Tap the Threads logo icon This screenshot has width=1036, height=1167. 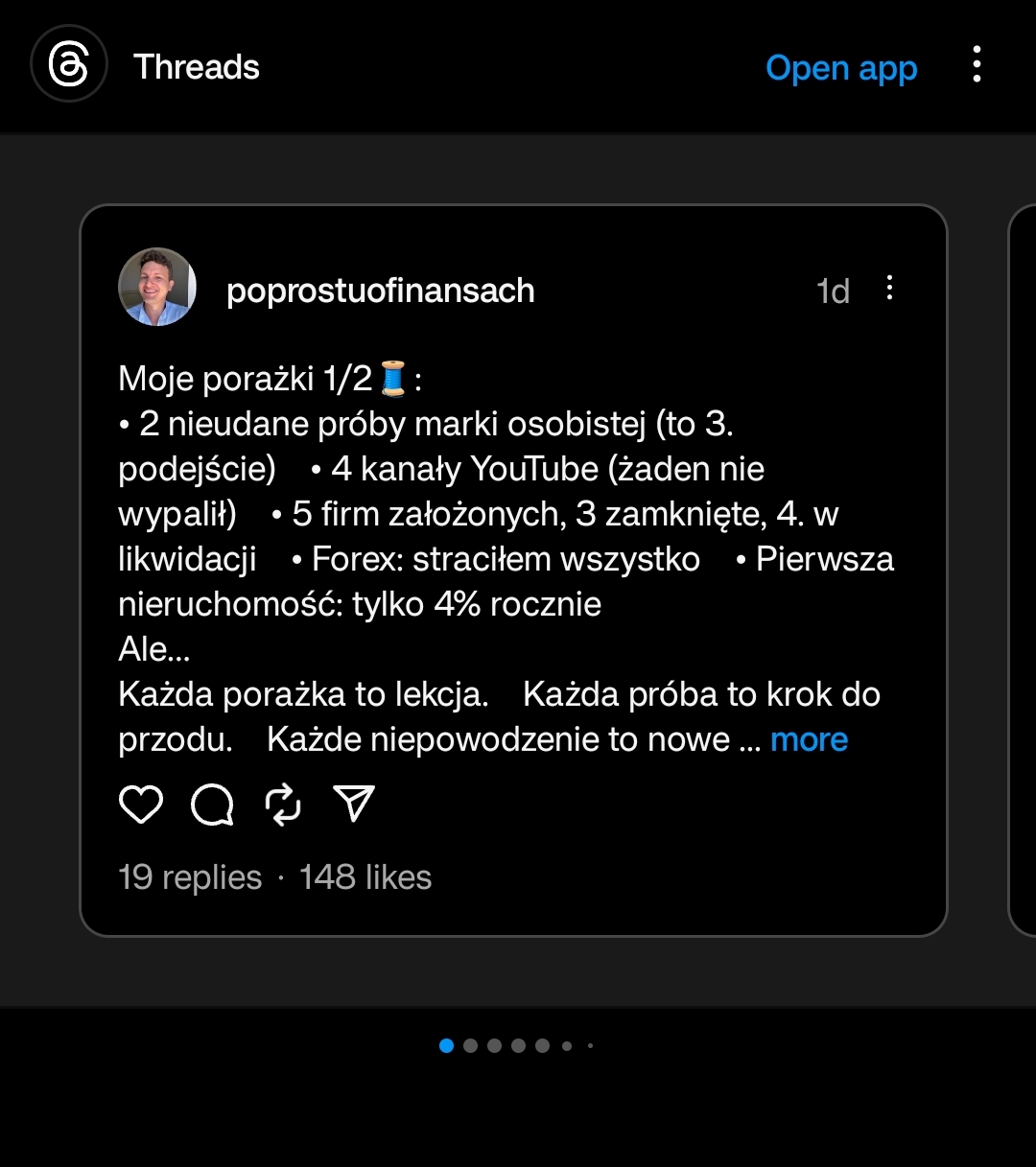pos(67,66)
